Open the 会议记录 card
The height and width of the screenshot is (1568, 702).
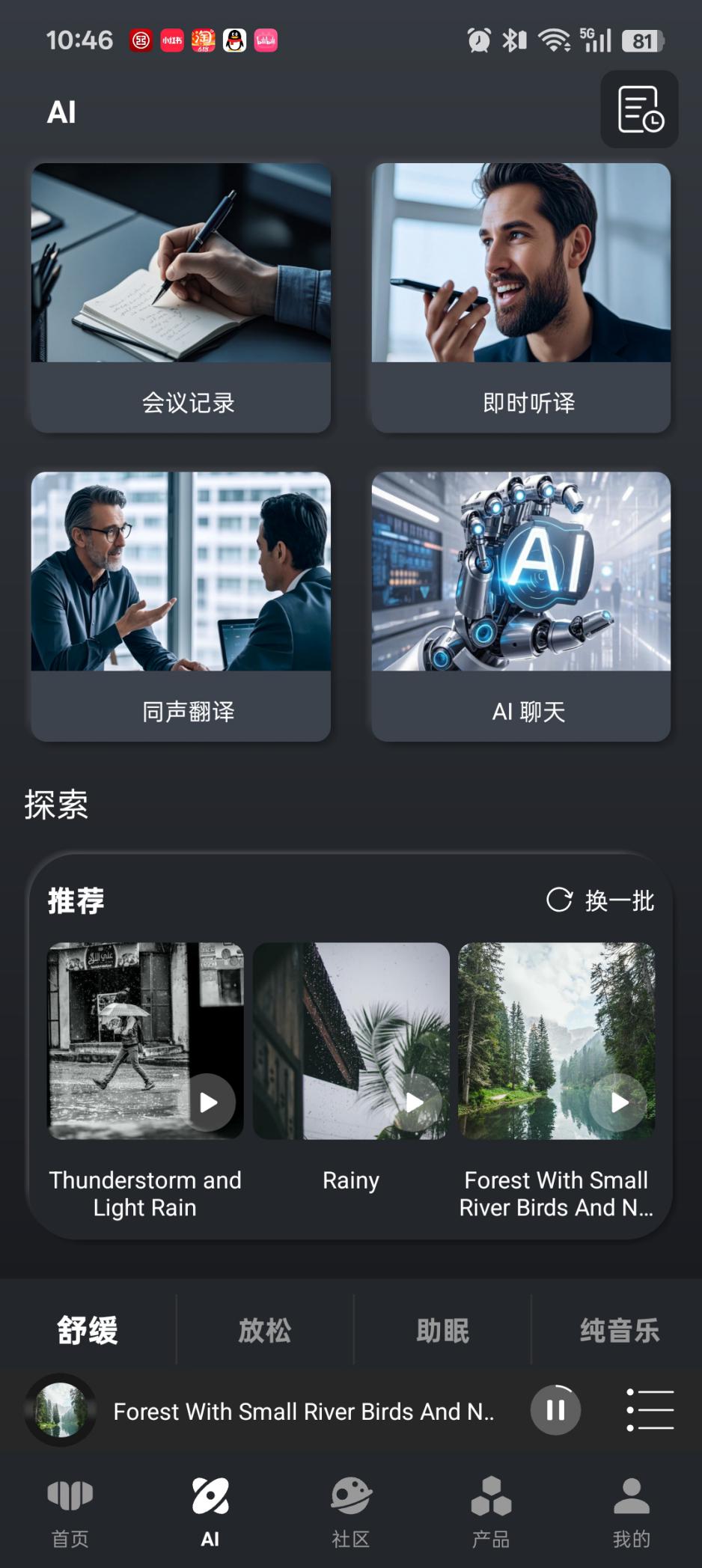[x=180, y=298]
